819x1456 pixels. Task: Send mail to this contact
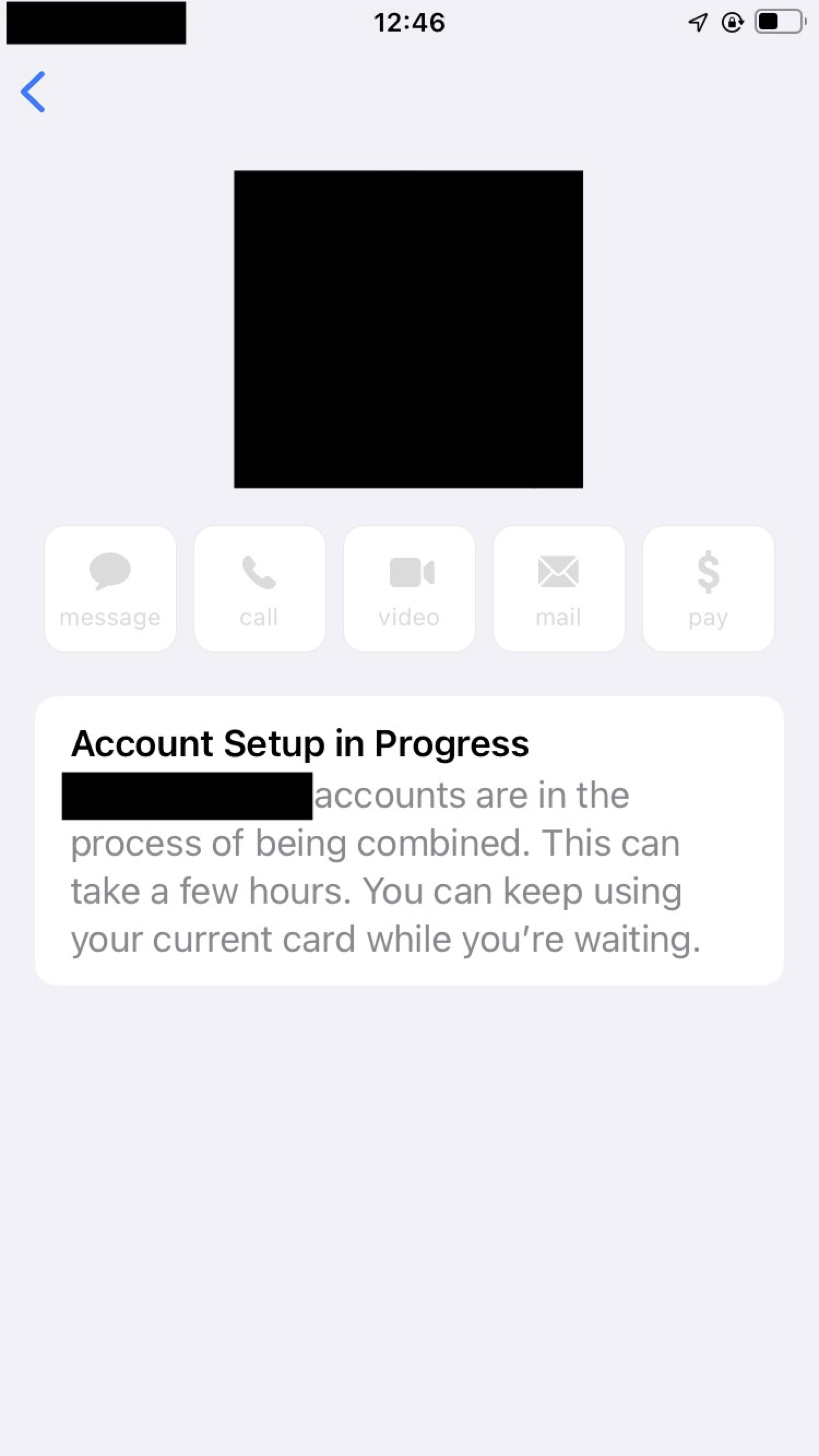pyautogui.click(x=559, y=588)
